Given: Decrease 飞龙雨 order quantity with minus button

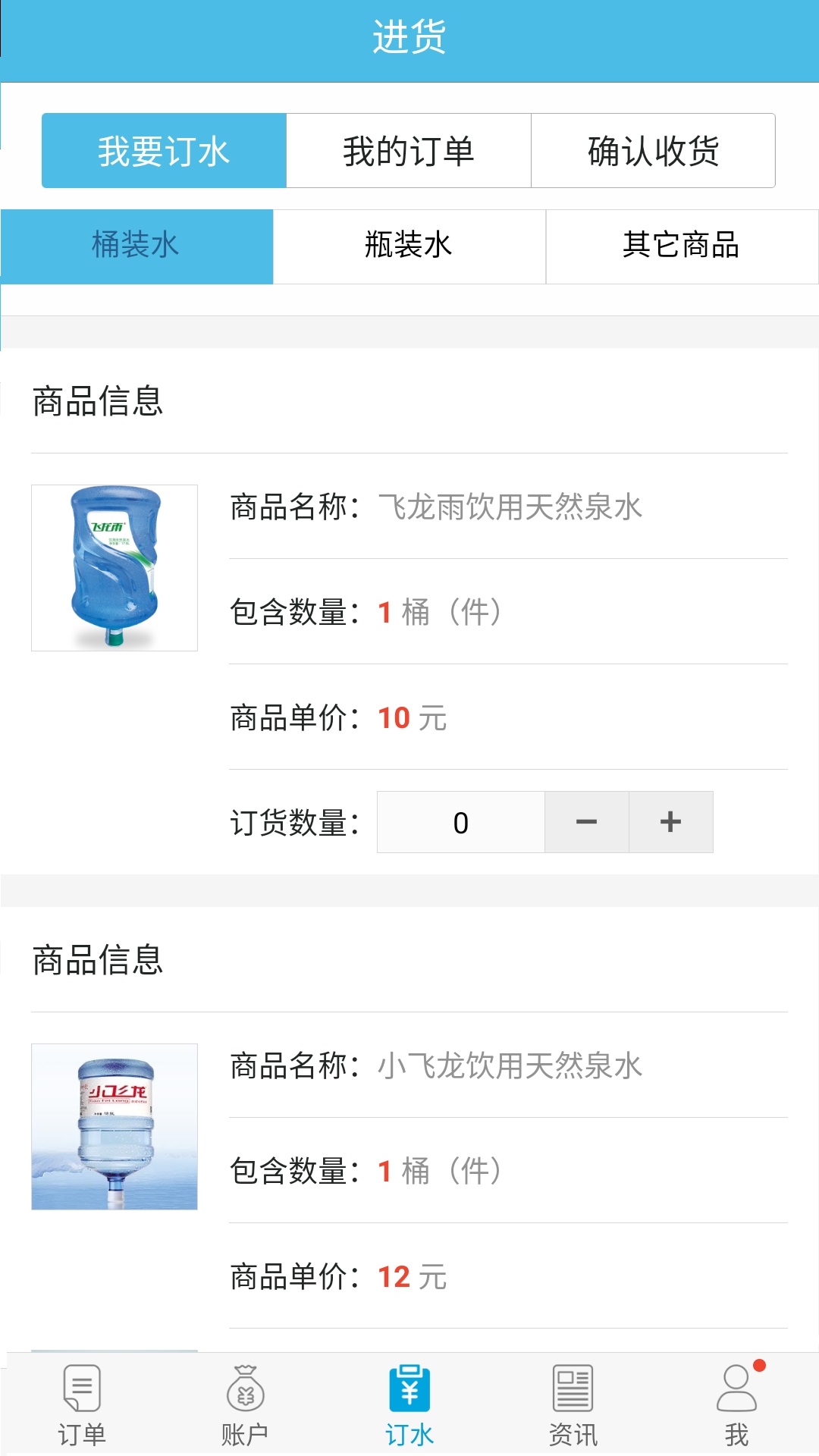Looking at the screenshot, I should 586,821.
